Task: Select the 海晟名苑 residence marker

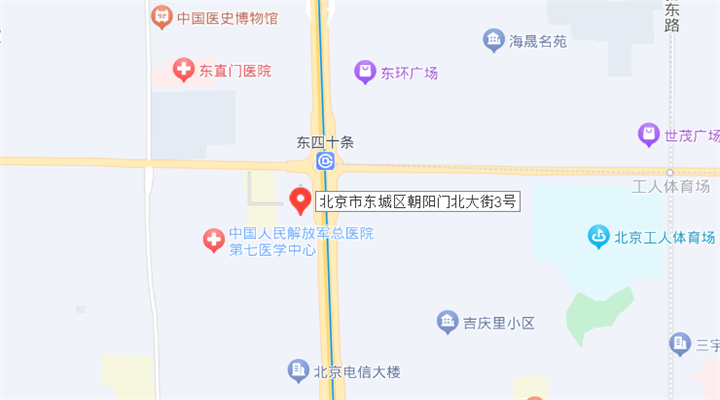Action: coord(494,41)
